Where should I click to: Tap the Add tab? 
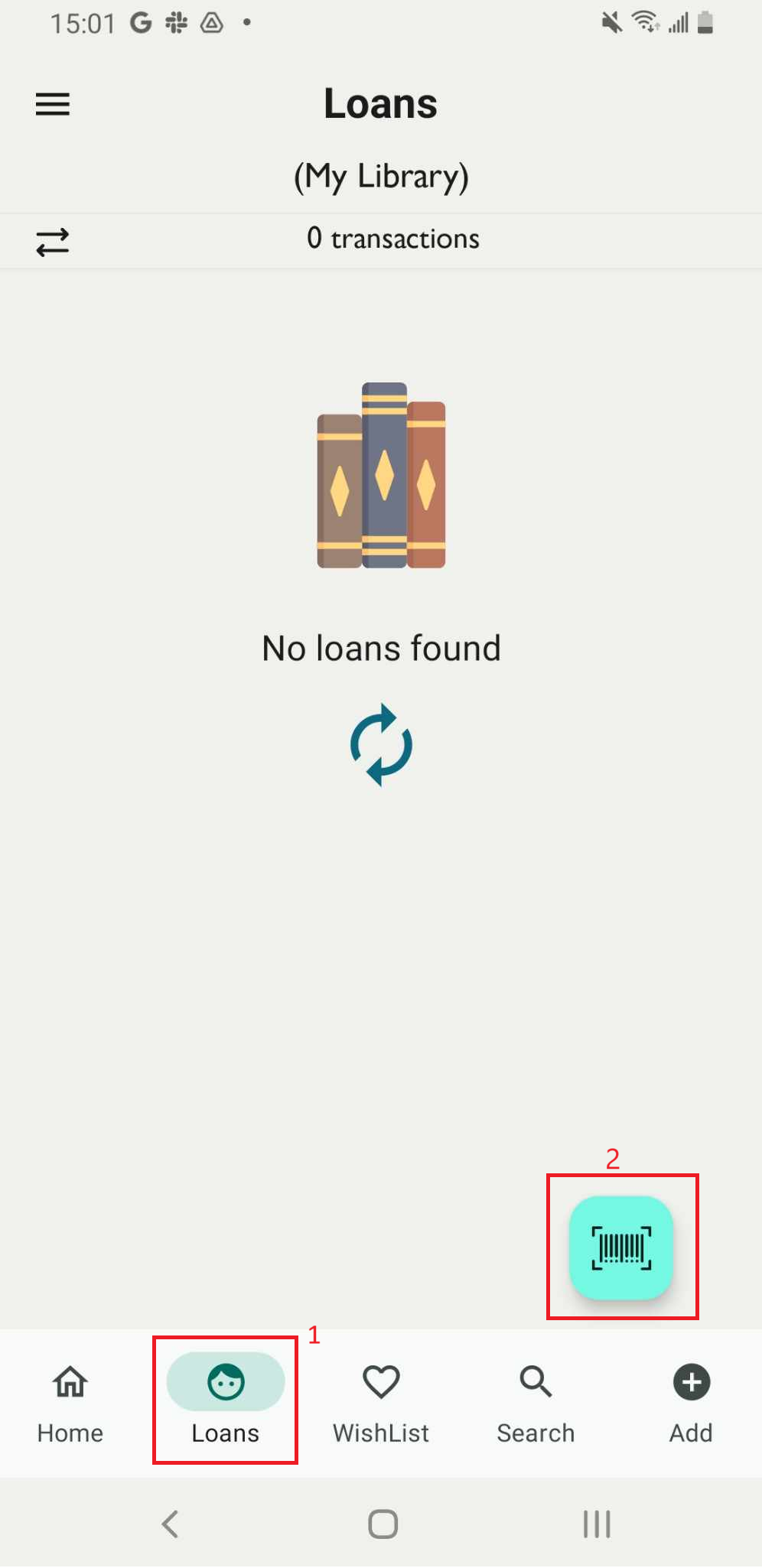click(692, 1404)
